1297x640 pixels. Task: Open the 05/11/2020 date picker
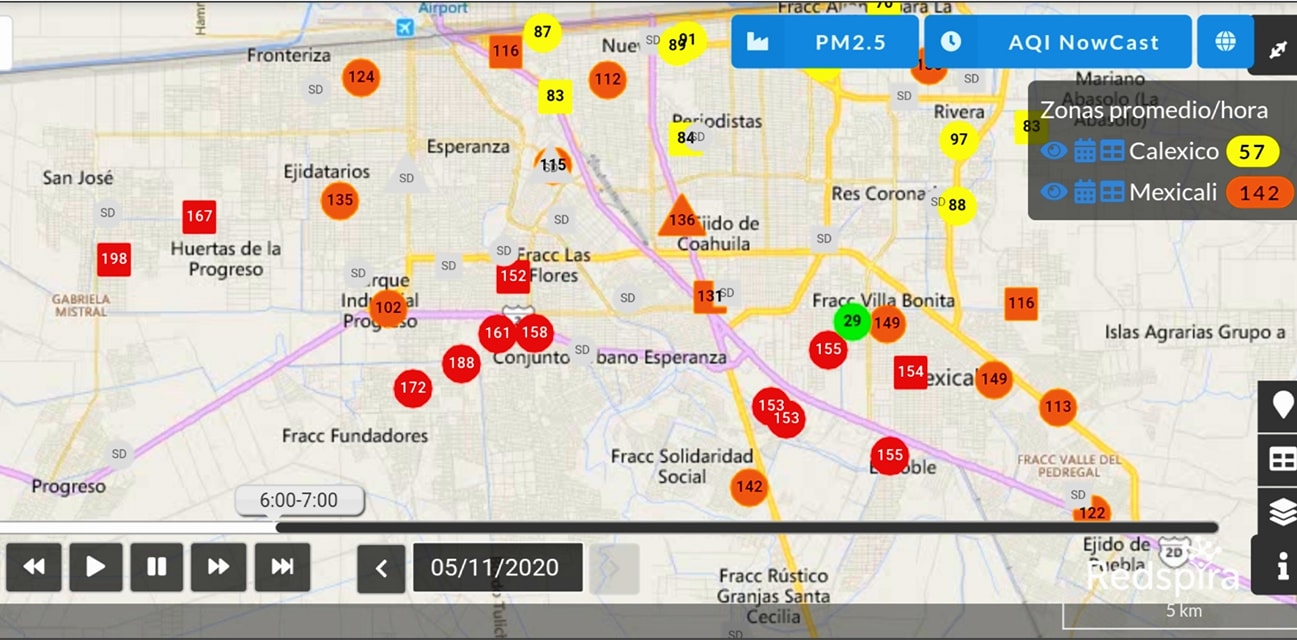coord(497,568)
